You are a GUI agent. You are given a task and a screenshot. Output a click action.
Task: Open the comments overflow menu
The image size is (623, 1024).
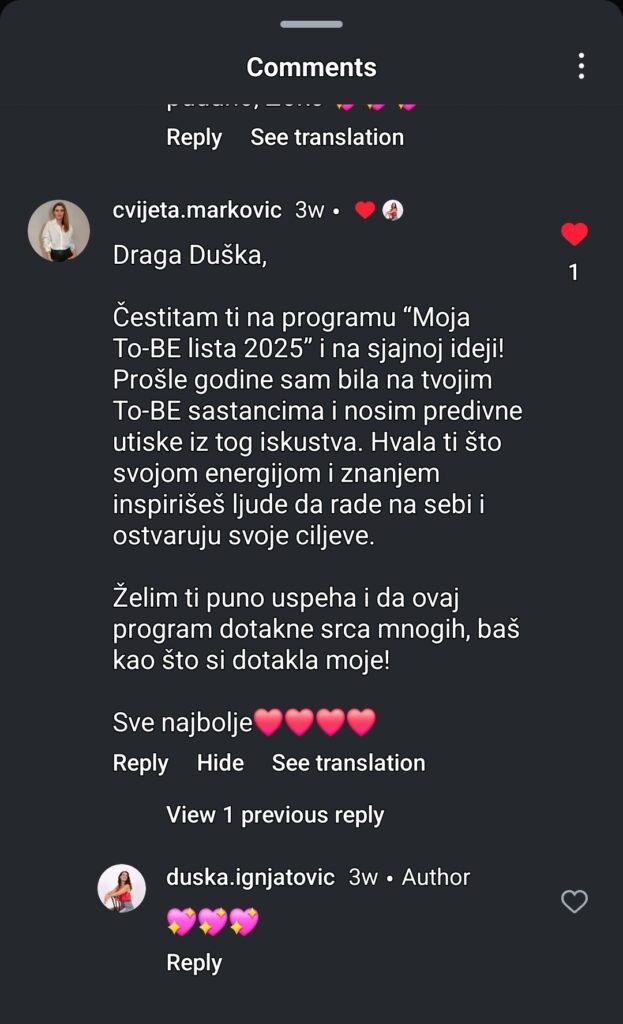(581, 67)
